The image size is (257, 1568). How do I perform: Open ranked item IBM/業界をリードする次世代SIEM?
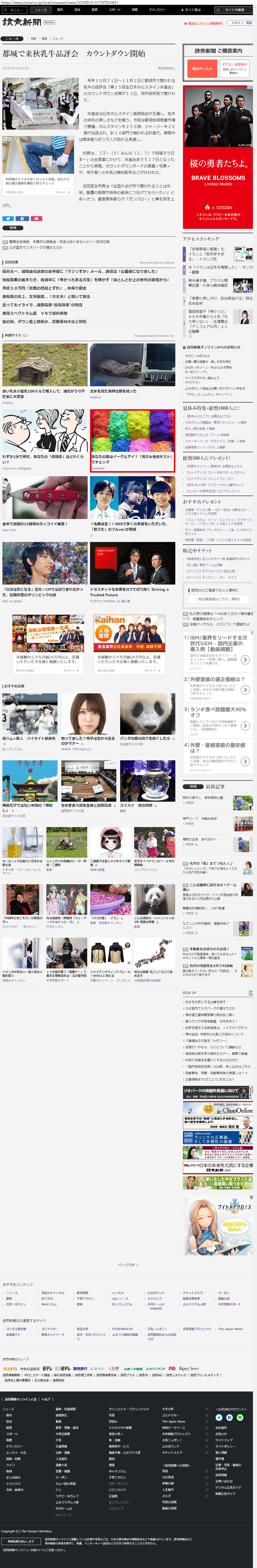216,641
